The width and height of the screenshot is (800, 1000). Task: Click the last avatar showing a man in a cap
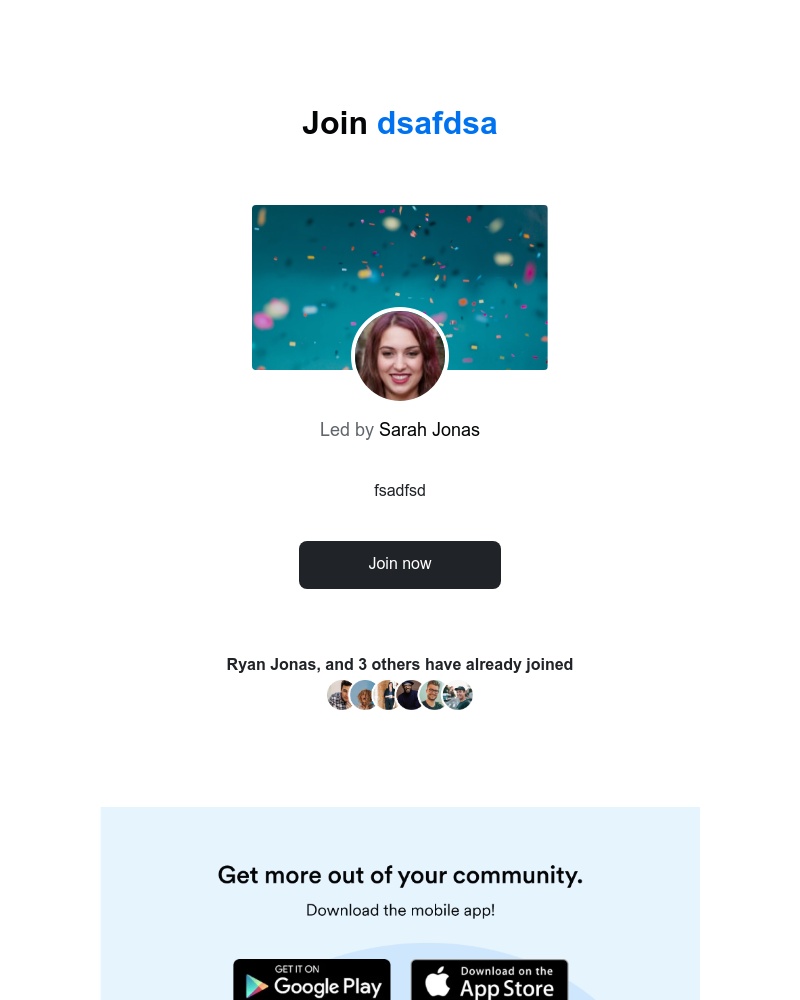point(457,695)
